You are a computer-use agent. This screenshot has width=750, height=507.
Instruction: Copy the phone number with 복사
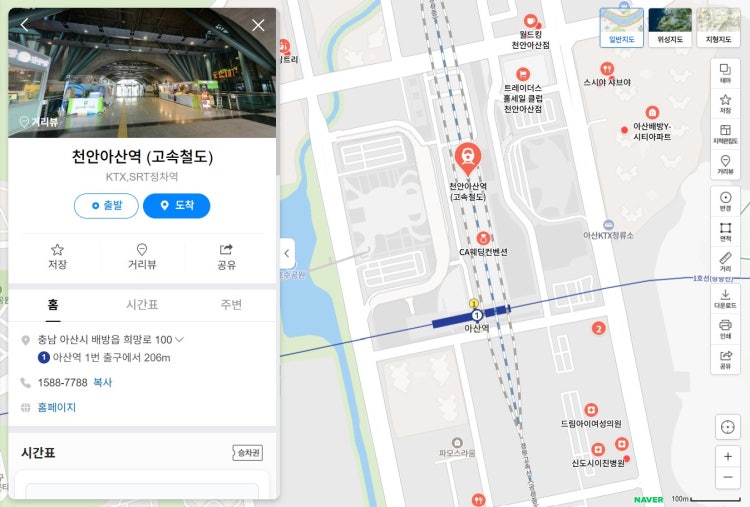103,382
